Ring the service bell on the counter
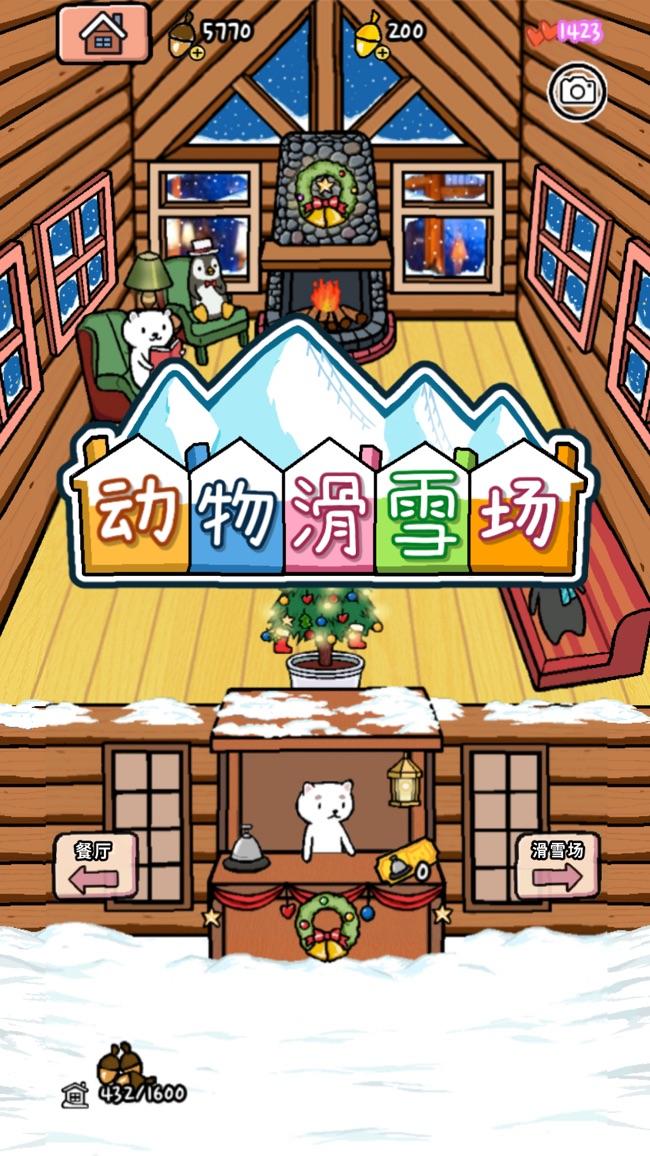The height and width of the screenshot is (1156, 650). [x=245, y=852]
